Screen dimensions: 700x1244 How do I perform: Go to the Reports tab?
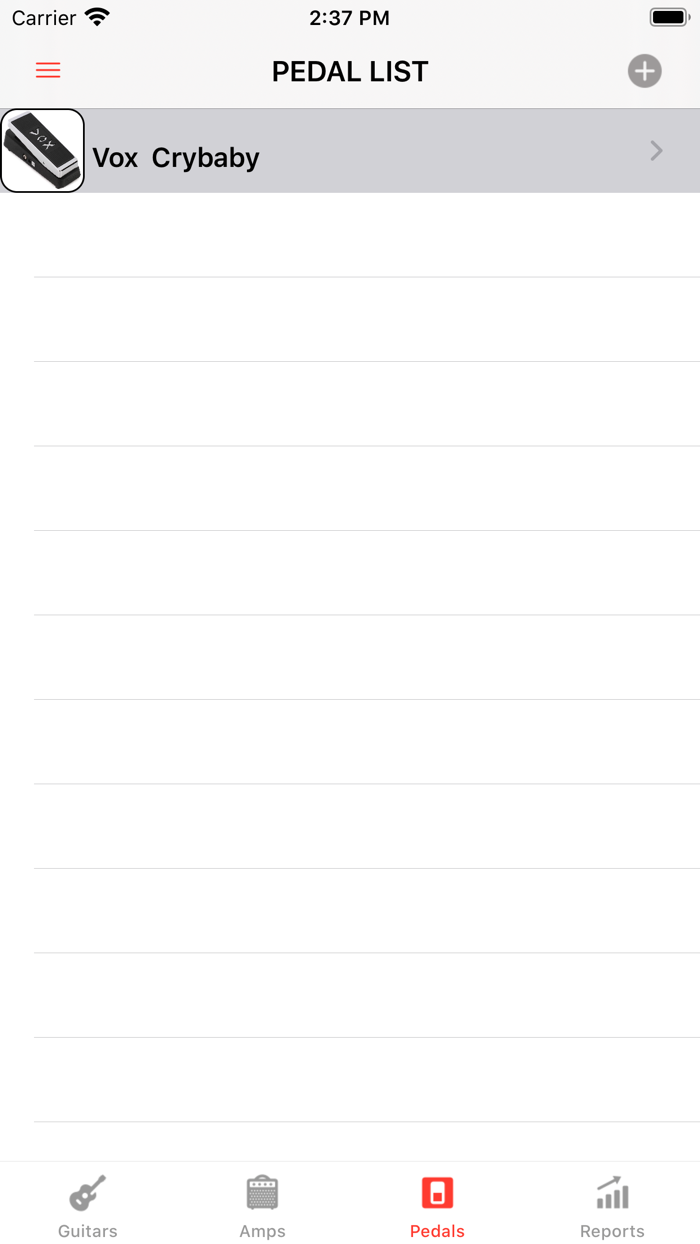(x=612, y=1206)
